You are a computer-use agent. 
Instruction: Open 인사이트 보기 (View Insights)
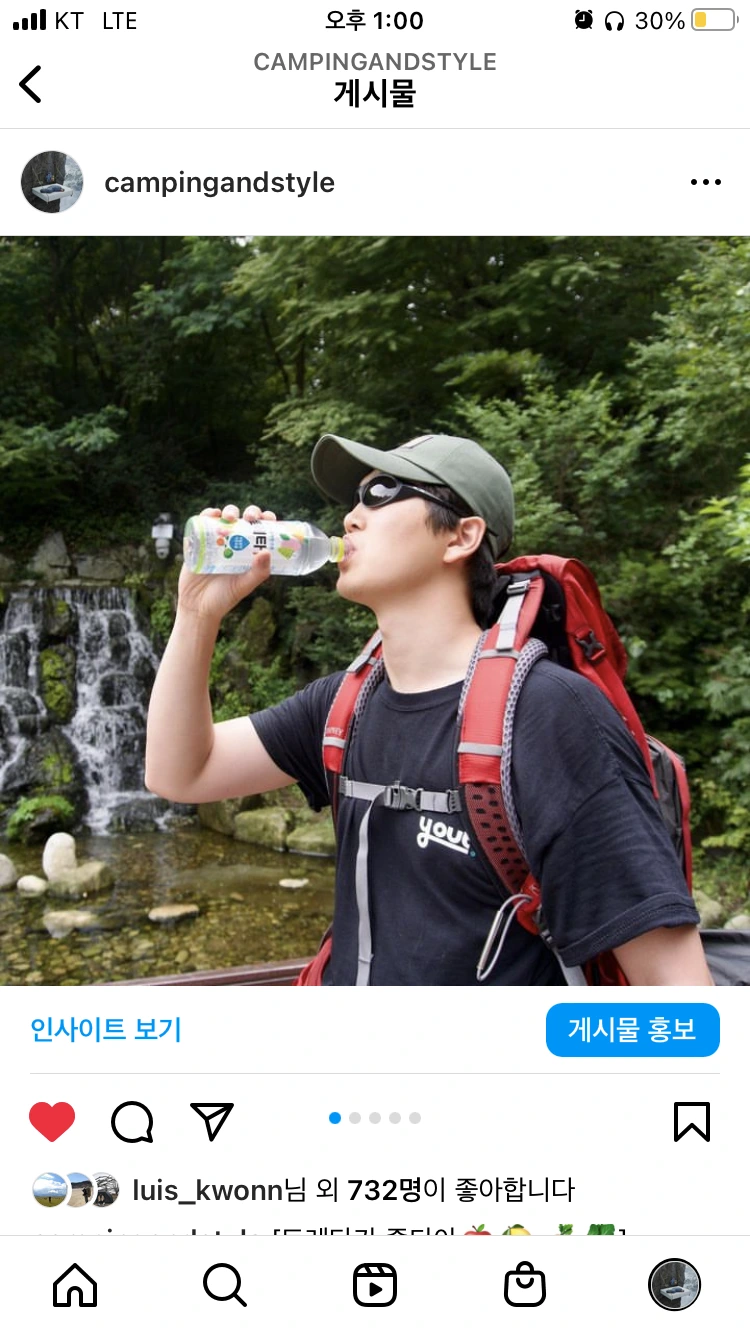(107, 1030)
